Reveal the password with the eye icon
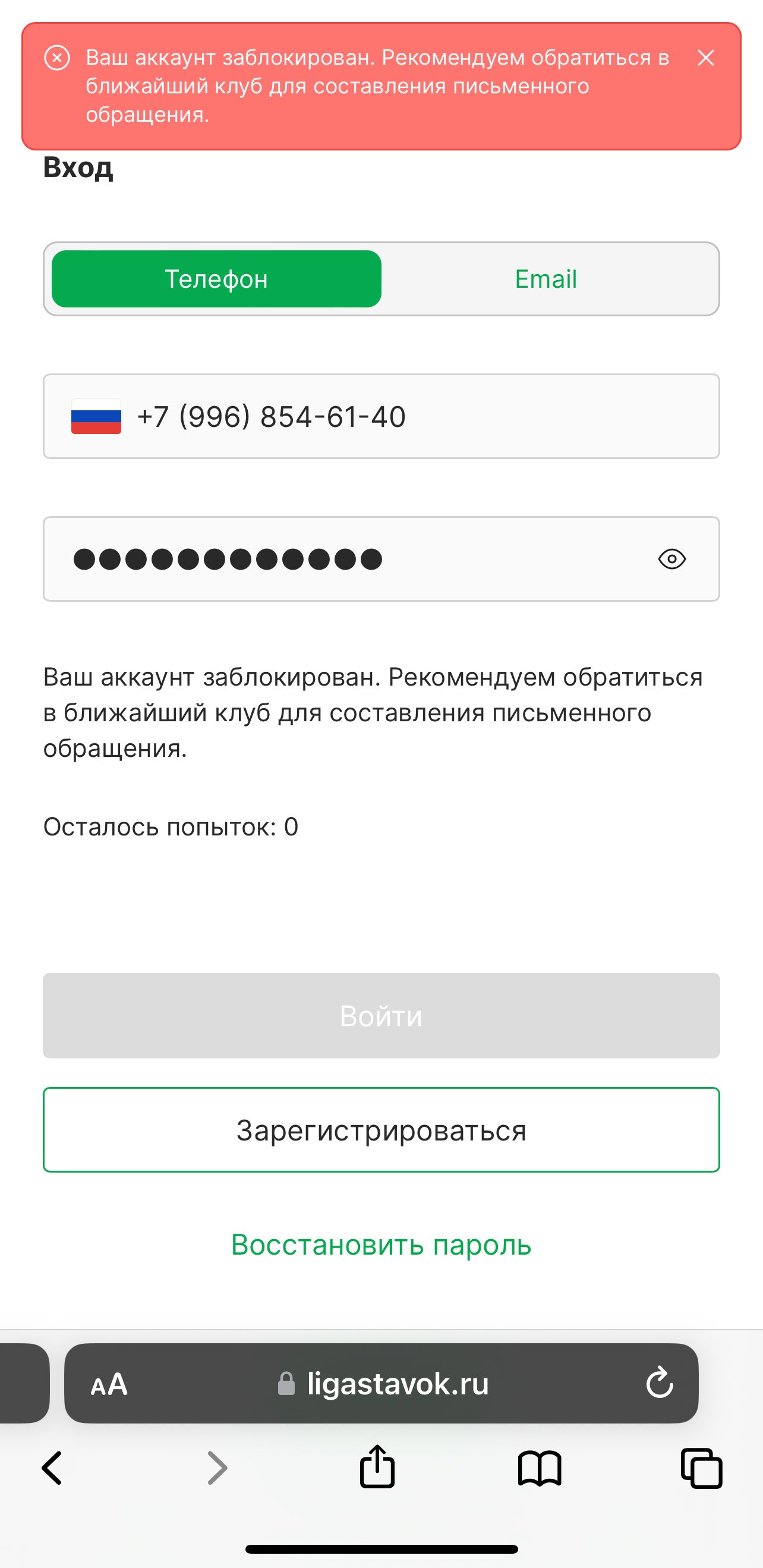763x1568 pixels. [x=671, y=559]
